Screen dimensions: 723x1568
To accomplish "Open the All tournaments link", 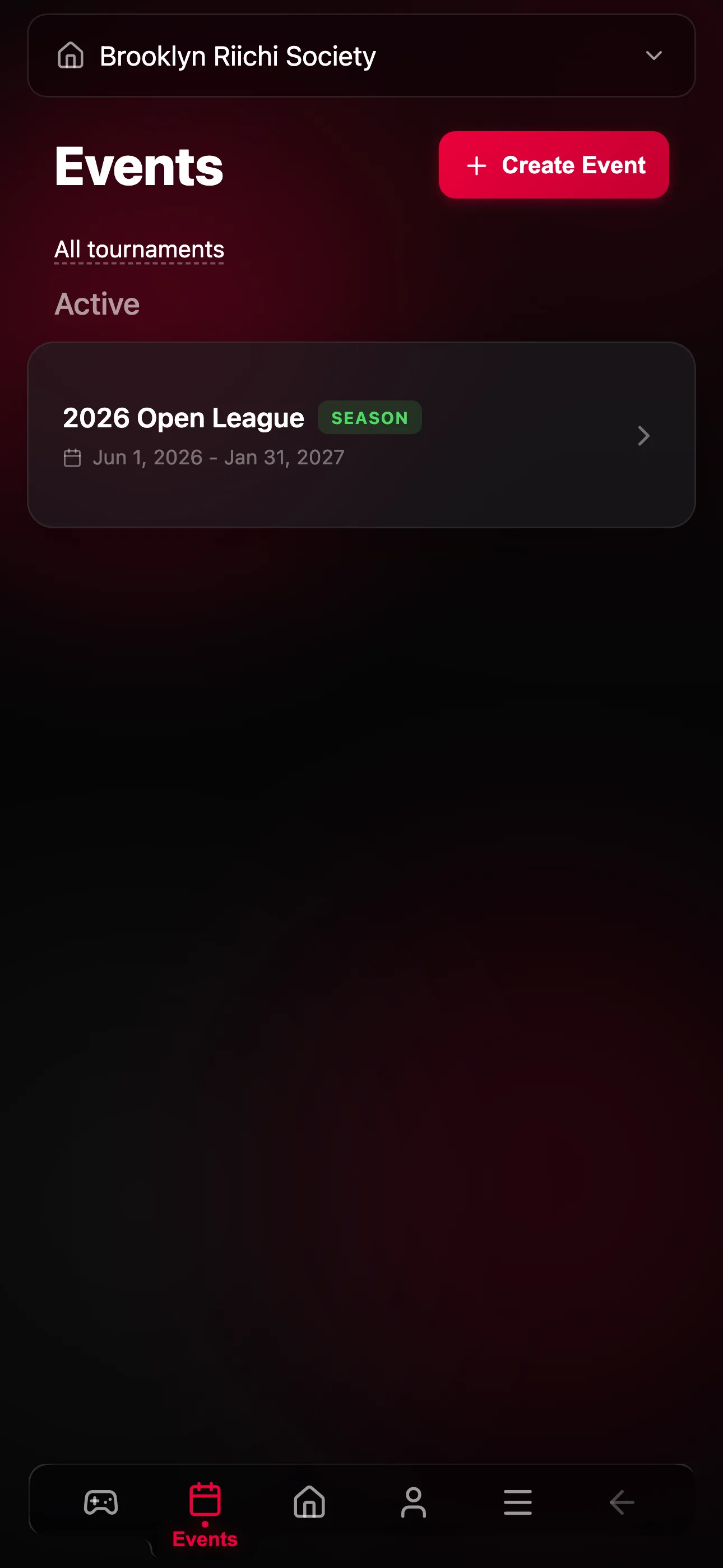I will coord(140,250).
